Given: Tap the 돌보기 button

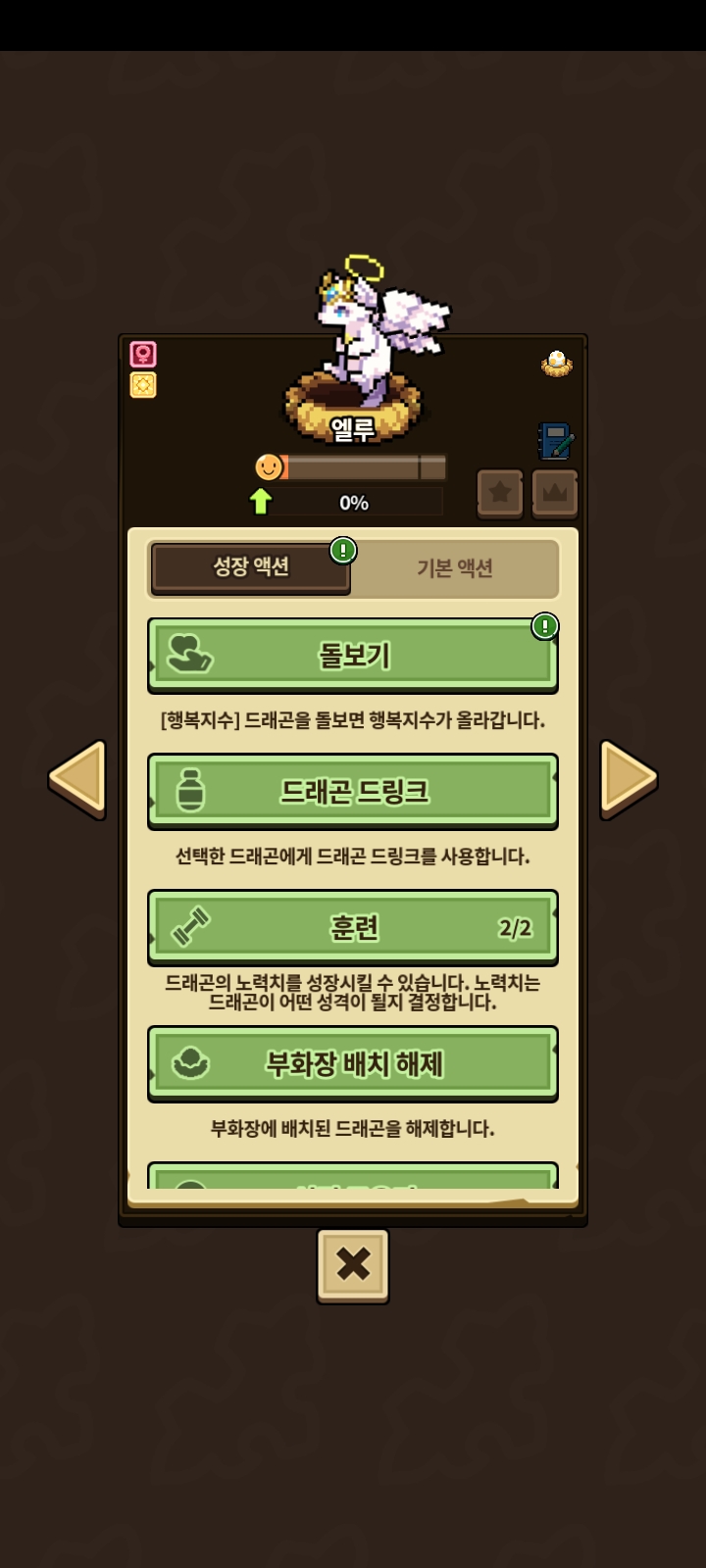Looking at the screenshot, I should pyautogui.click(x=353, y=655).
